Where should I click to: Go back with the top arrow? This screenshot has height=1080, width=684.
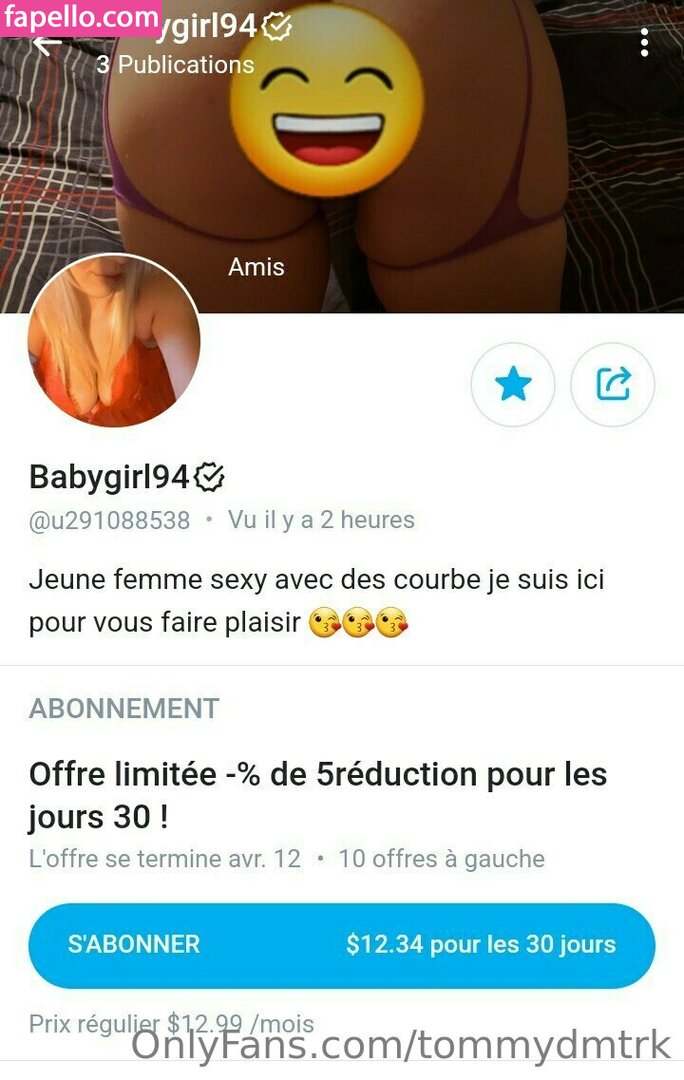tap(46, 43)
